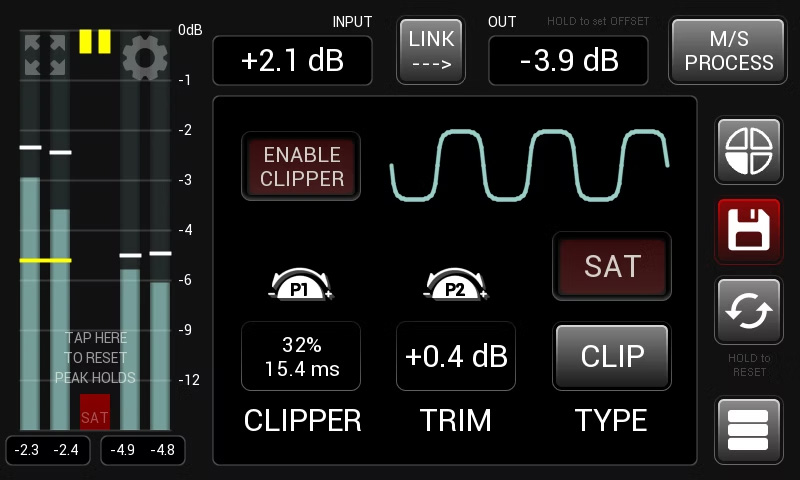
Task: Tap the LINK arrow button
Action: click(431, 51)
